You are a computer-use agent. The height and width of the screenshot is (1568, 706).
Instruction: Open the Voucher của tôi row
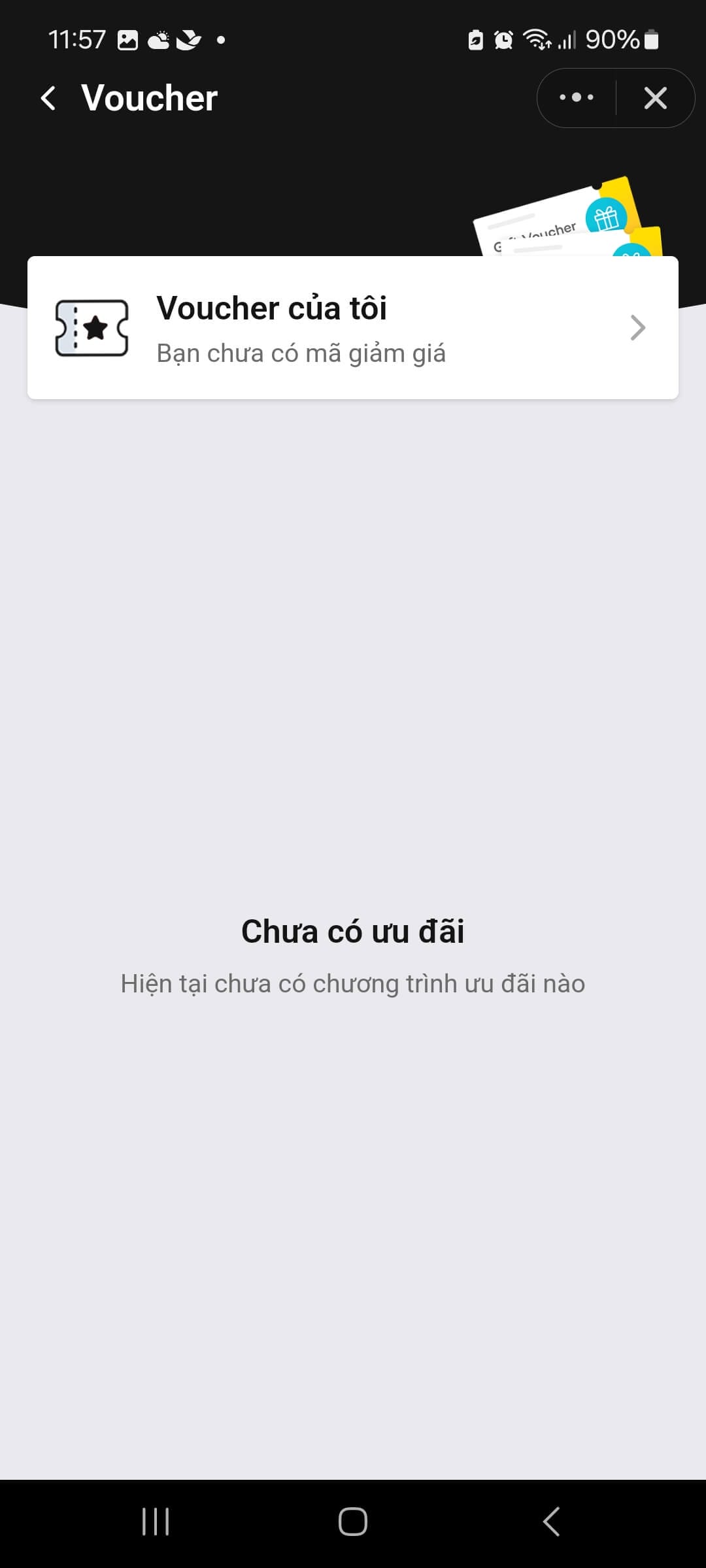[x=353, y=328]
